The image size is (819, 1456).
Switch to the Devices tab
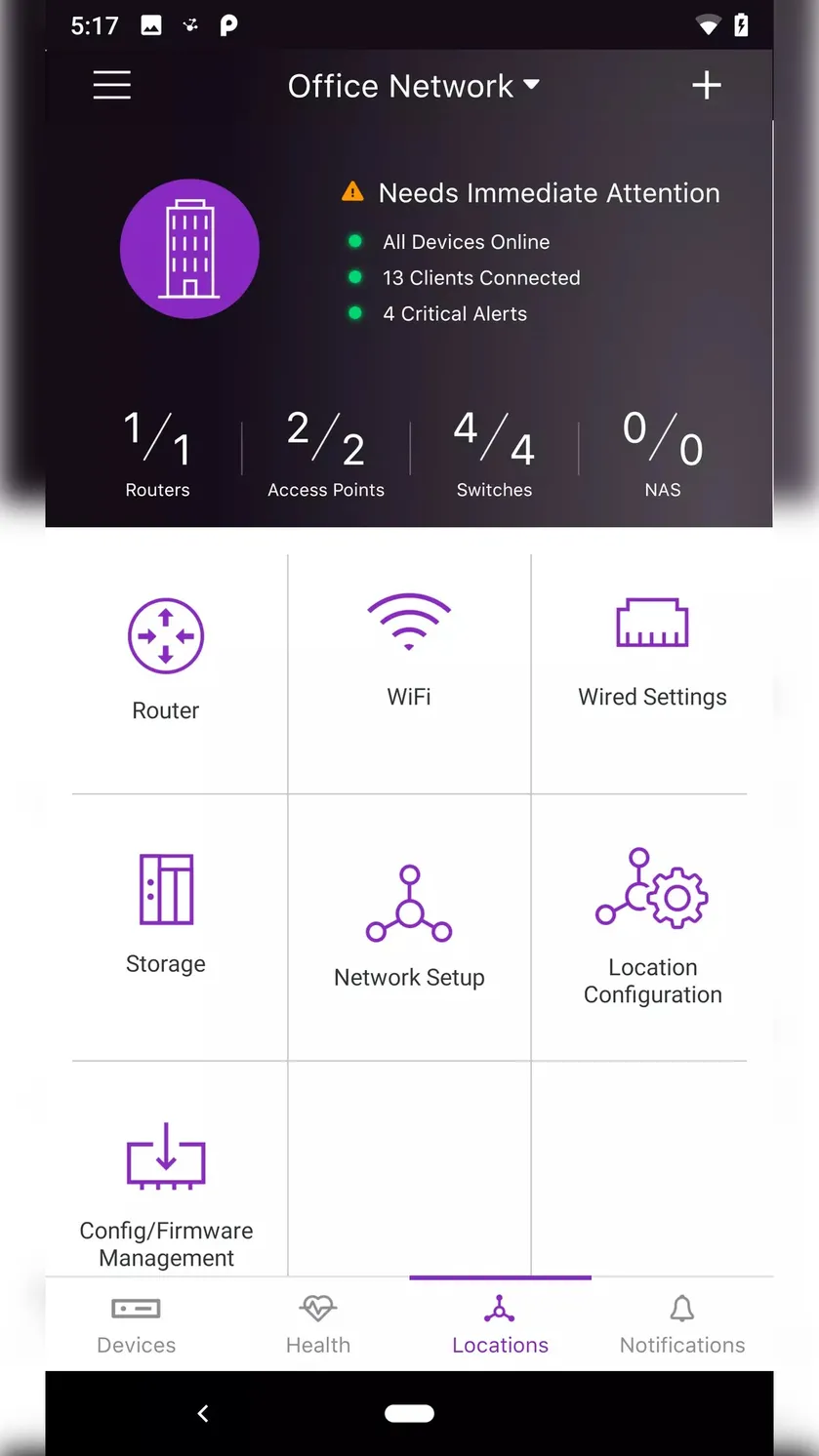pyautogui.click(x=137, y=1325)
